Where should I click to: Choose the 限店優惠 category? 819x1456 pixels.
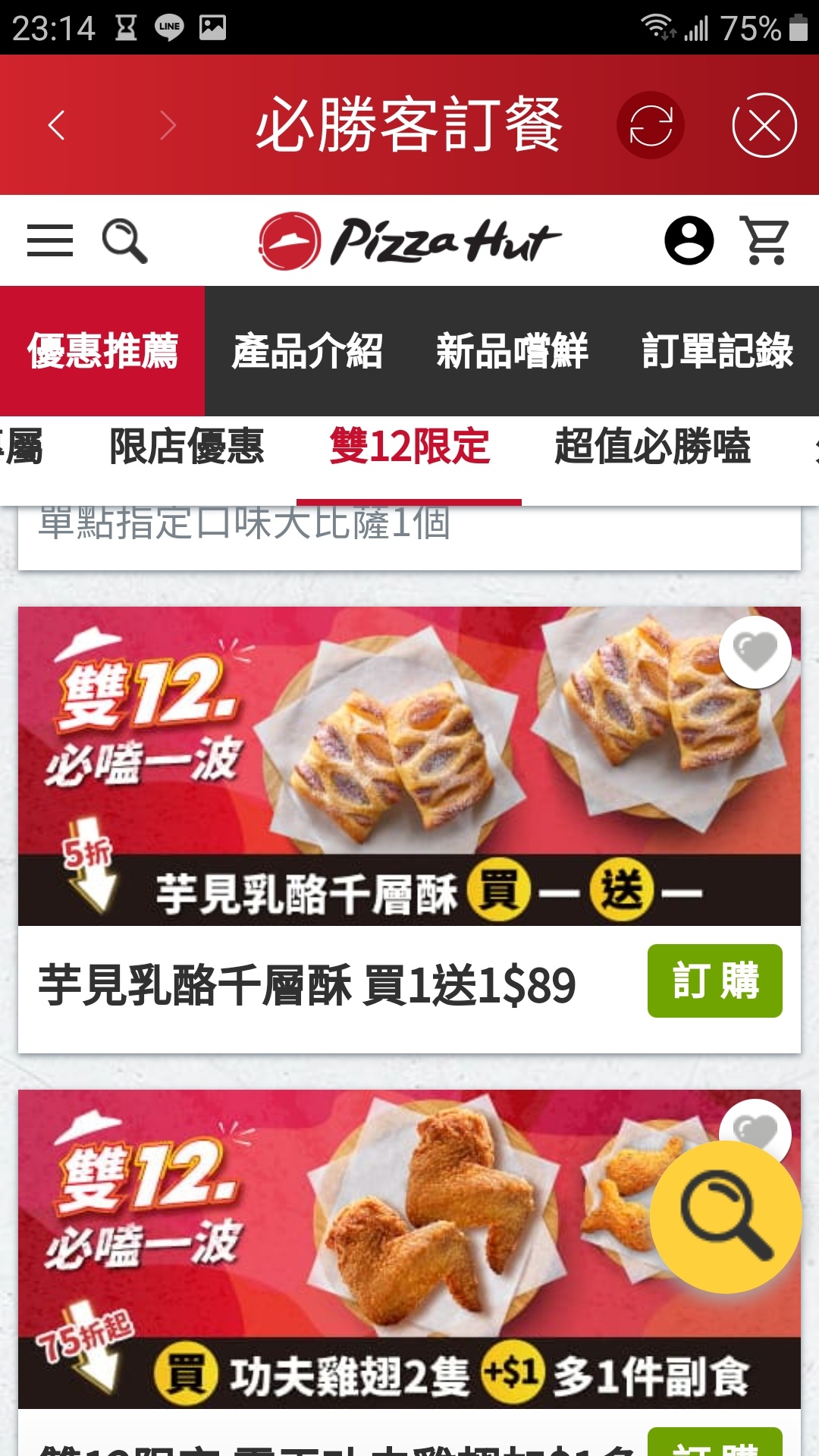[x=187, y=447]
